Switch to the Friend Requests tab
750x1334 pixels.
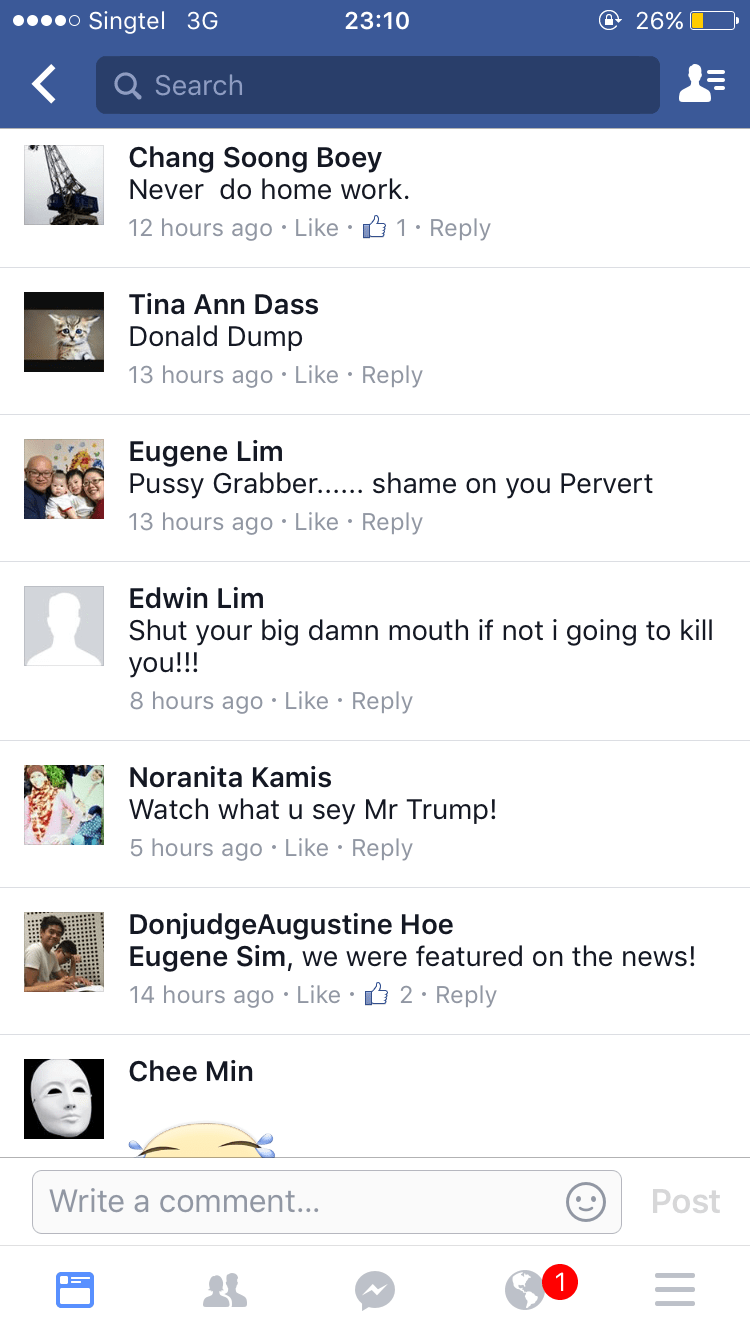pos(225,1290)
